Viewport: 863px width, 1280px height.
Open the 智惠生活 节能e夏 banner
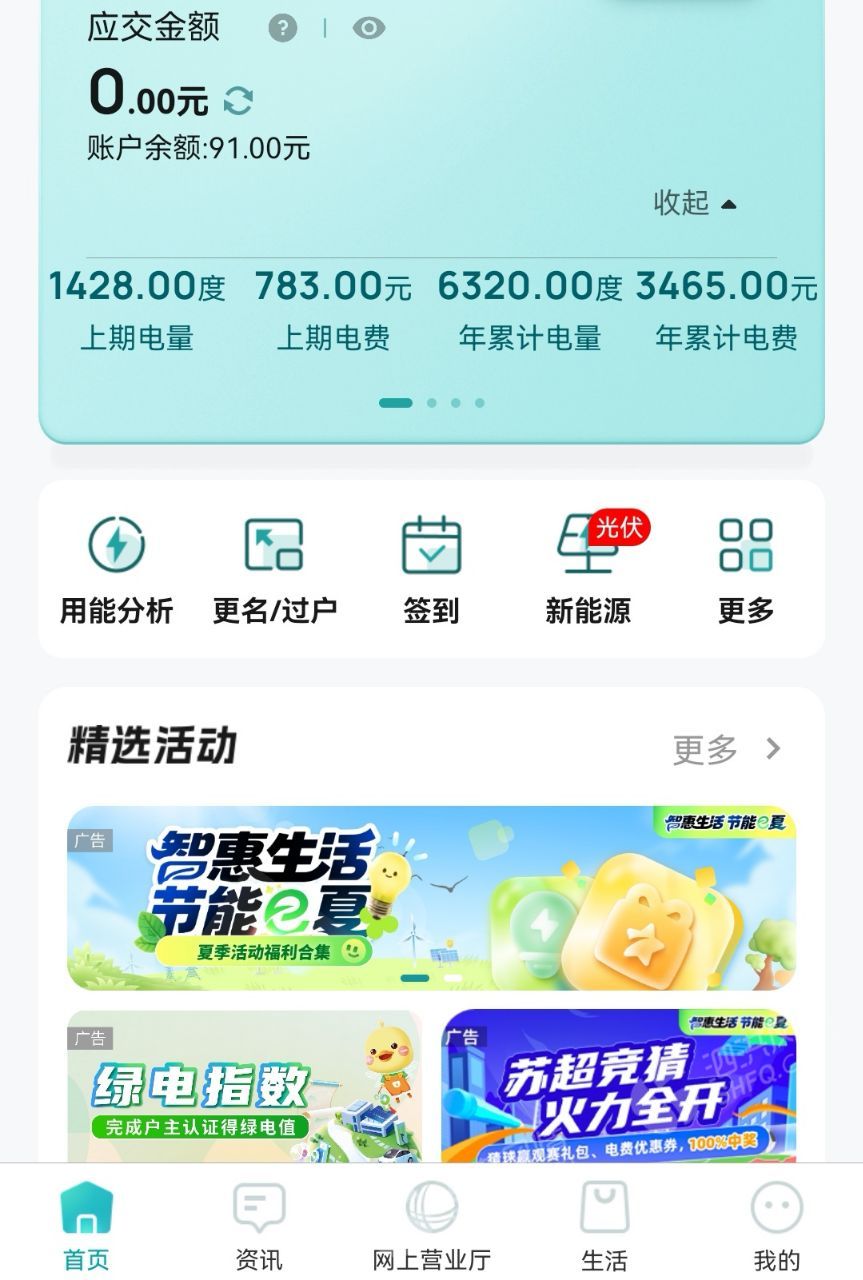431,898
